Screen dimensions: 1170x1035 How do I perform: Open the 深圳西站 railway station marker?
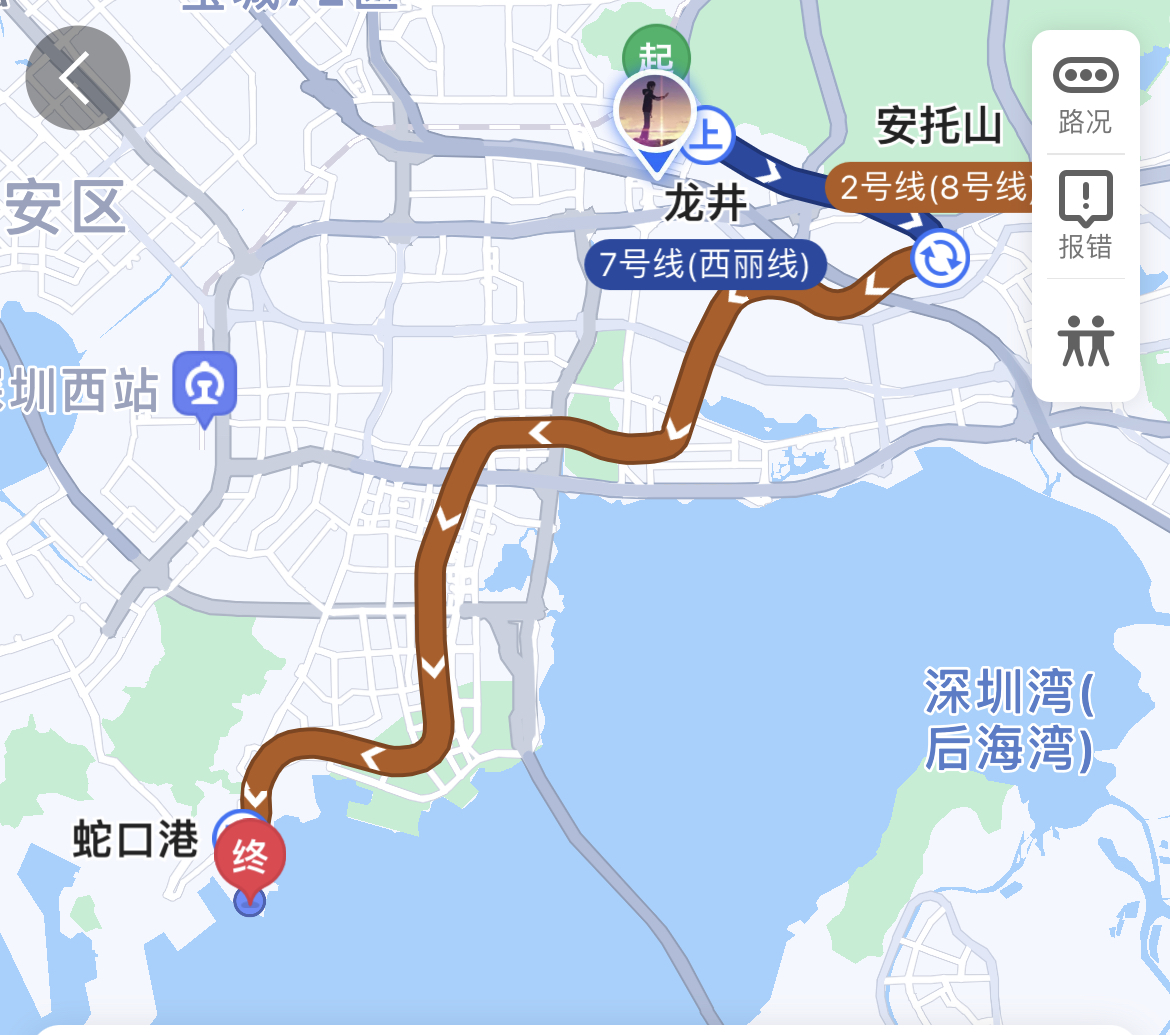(205, 385)
